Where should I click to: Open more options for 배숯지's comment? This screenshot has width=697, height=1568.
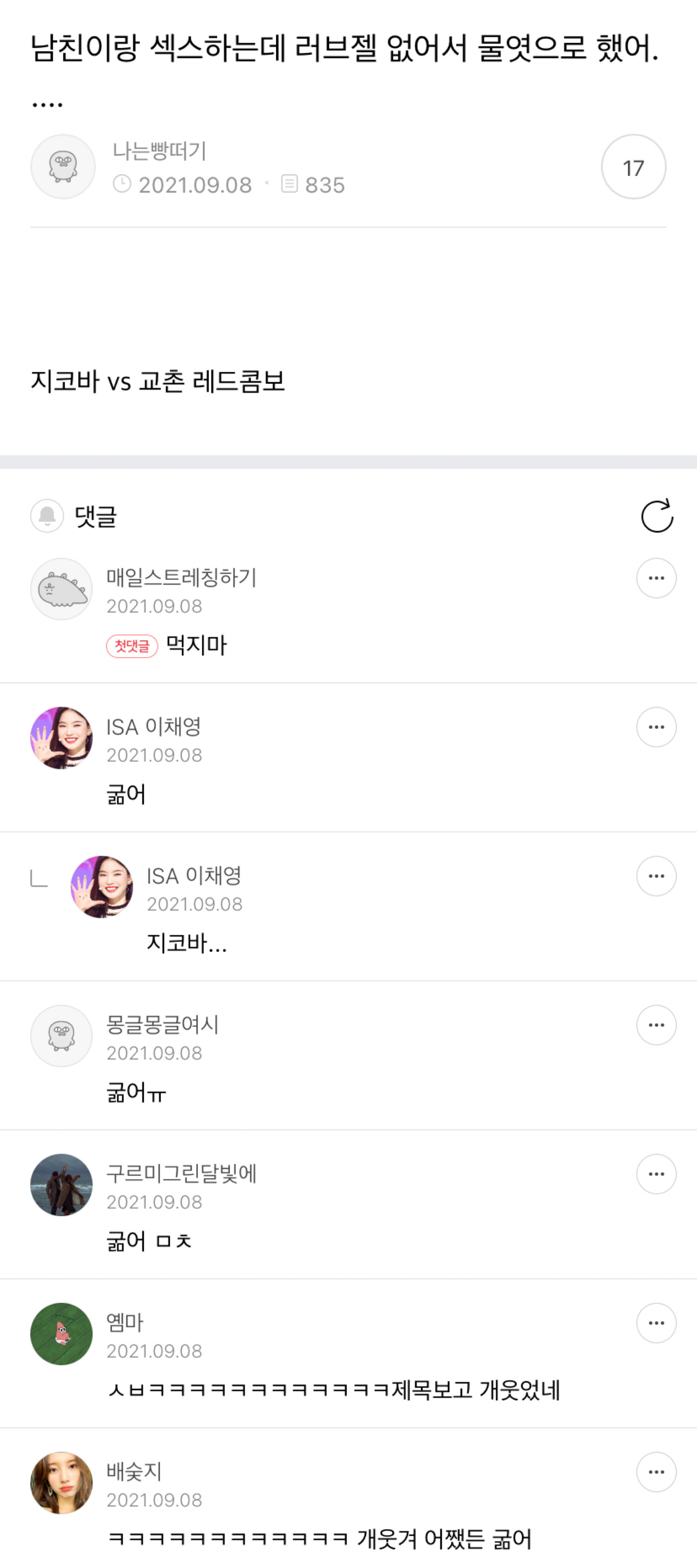click(x=656, y=1472)
